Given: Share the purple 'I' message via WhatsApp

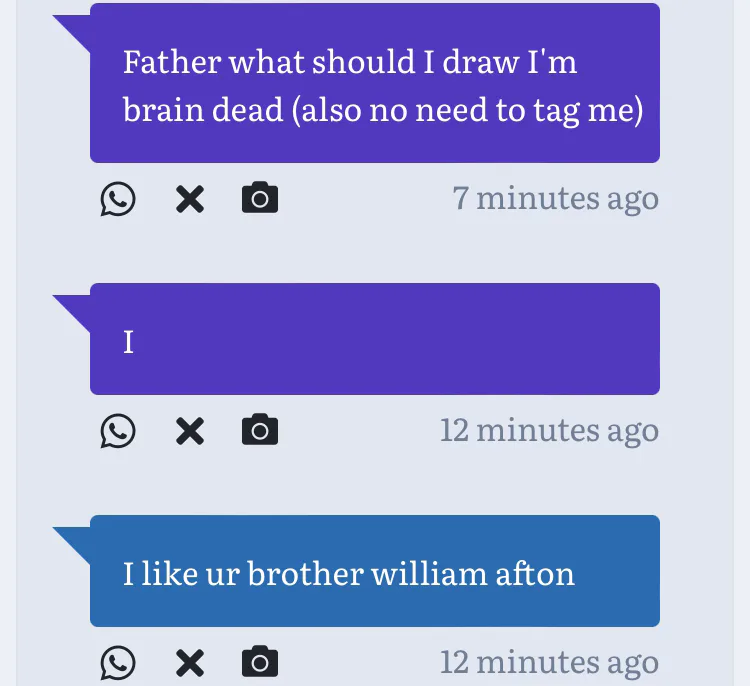Looking at the screenshot, I should (118, 431).
